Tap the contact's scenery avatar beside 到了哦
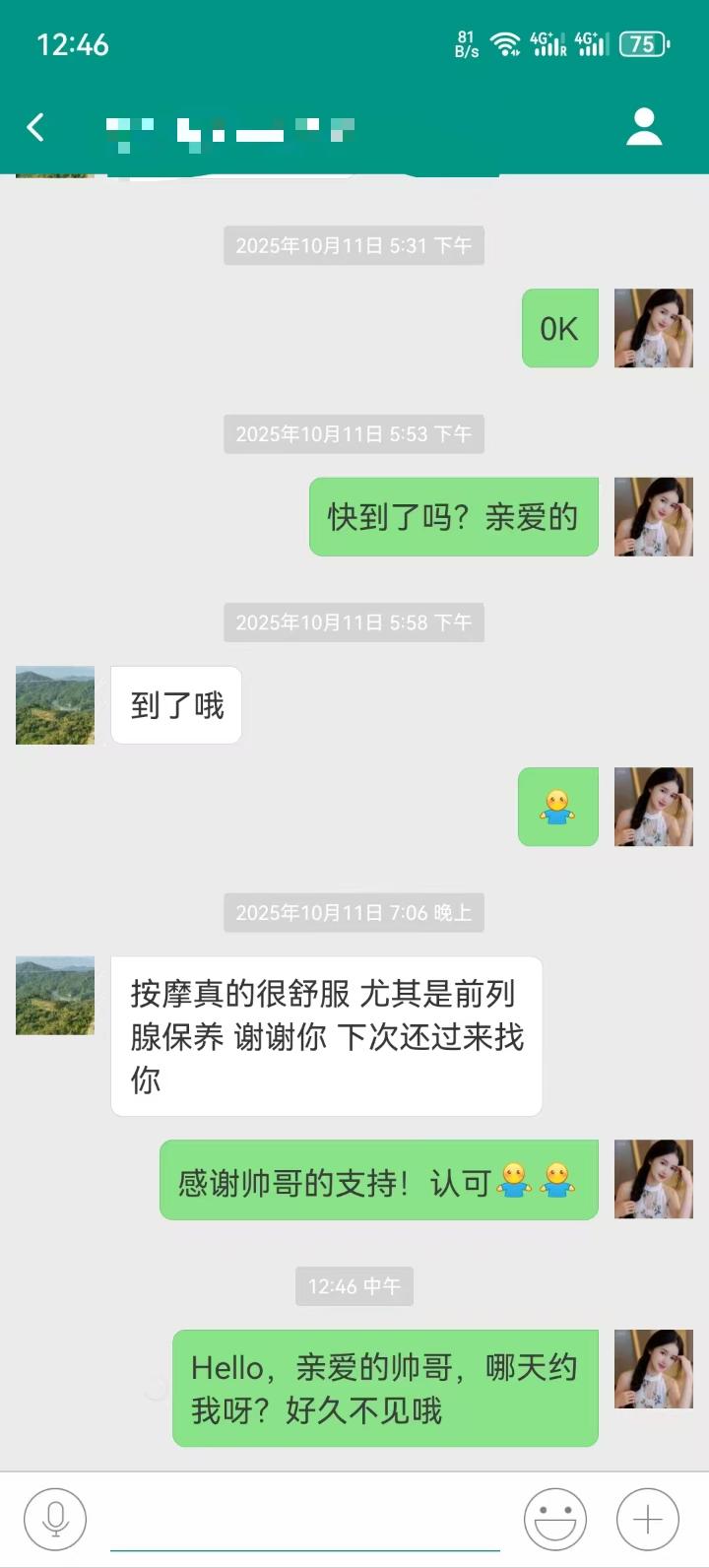 pyautogui.click(x=54, y=705)
